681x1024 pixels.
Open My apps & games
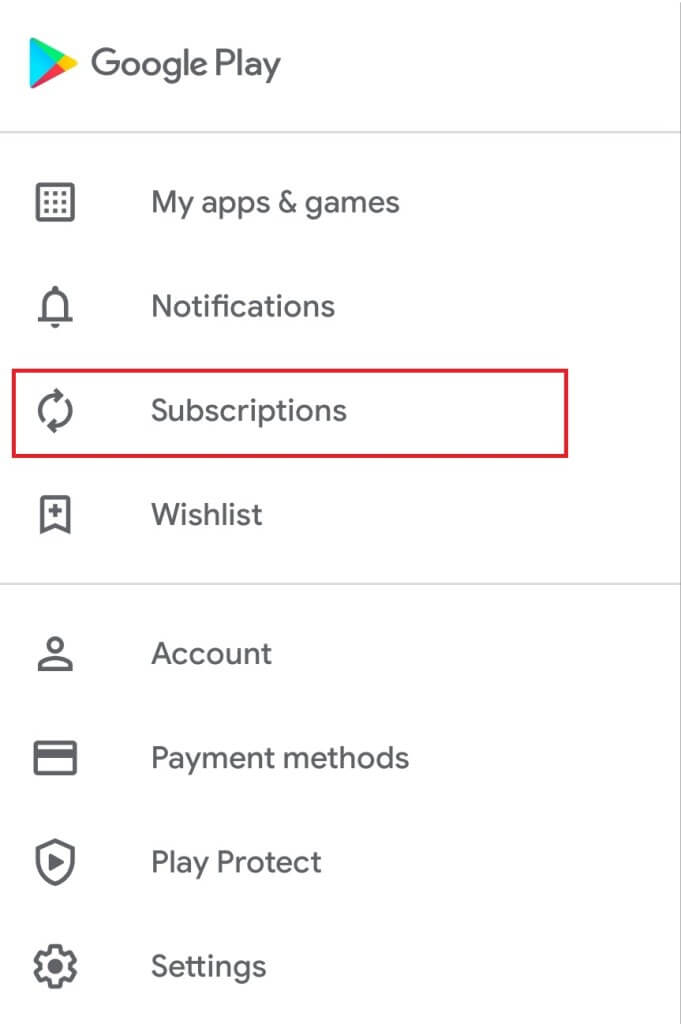275,203
